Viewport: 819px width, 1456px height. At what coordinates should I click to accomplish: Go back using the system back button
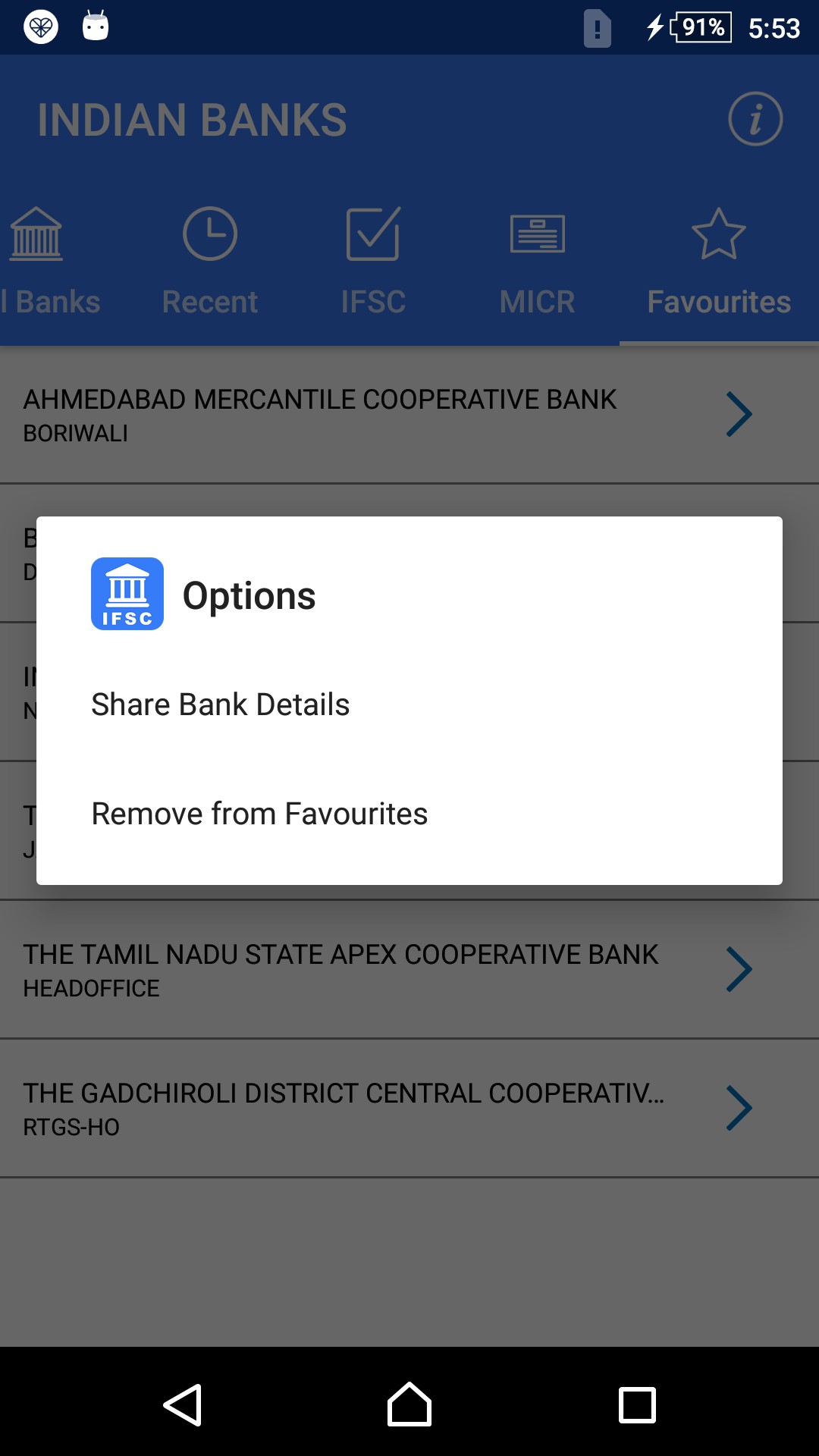[x=183, y=1405]
